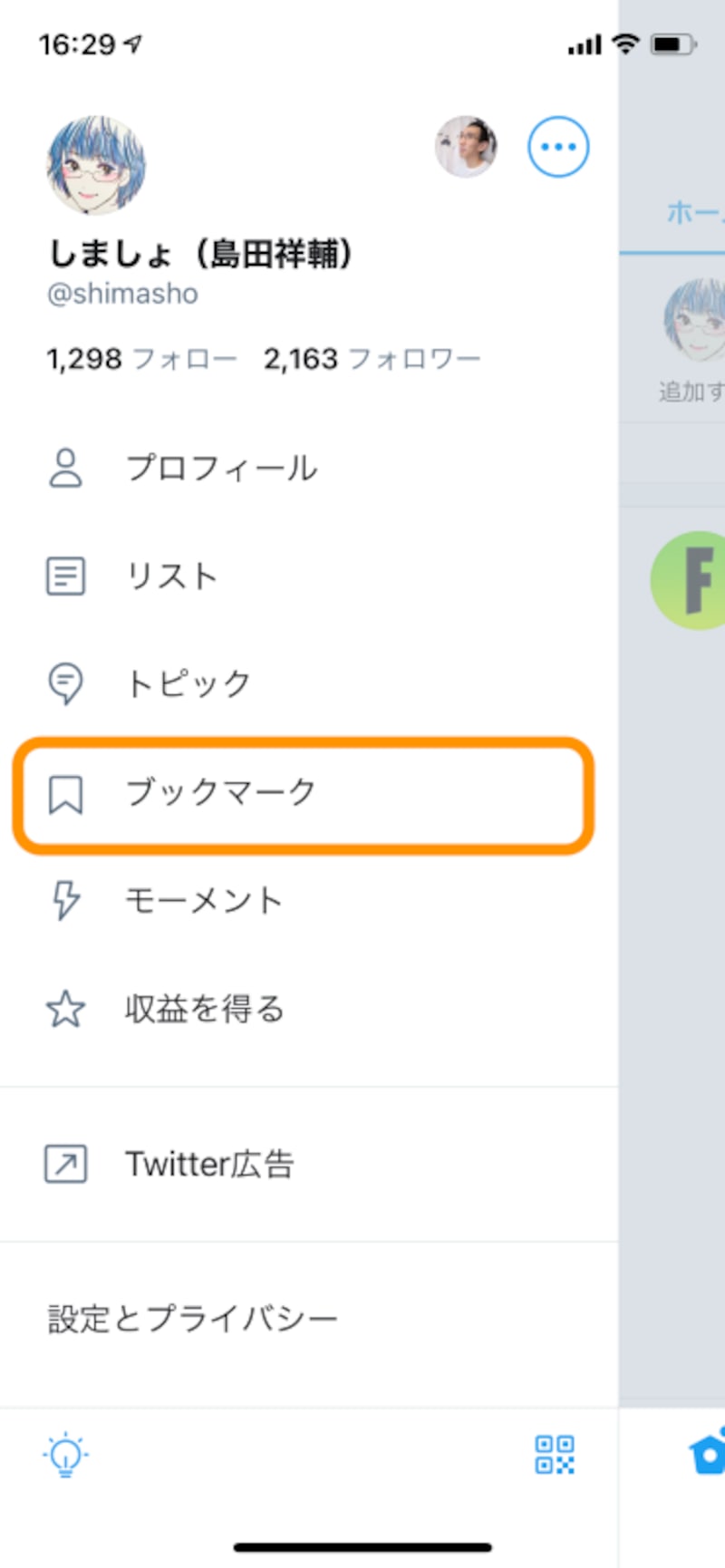The image size is (725, 1568).
Task: Tap the Wi-Fi indicator in status bar
Action: (623, 43)
